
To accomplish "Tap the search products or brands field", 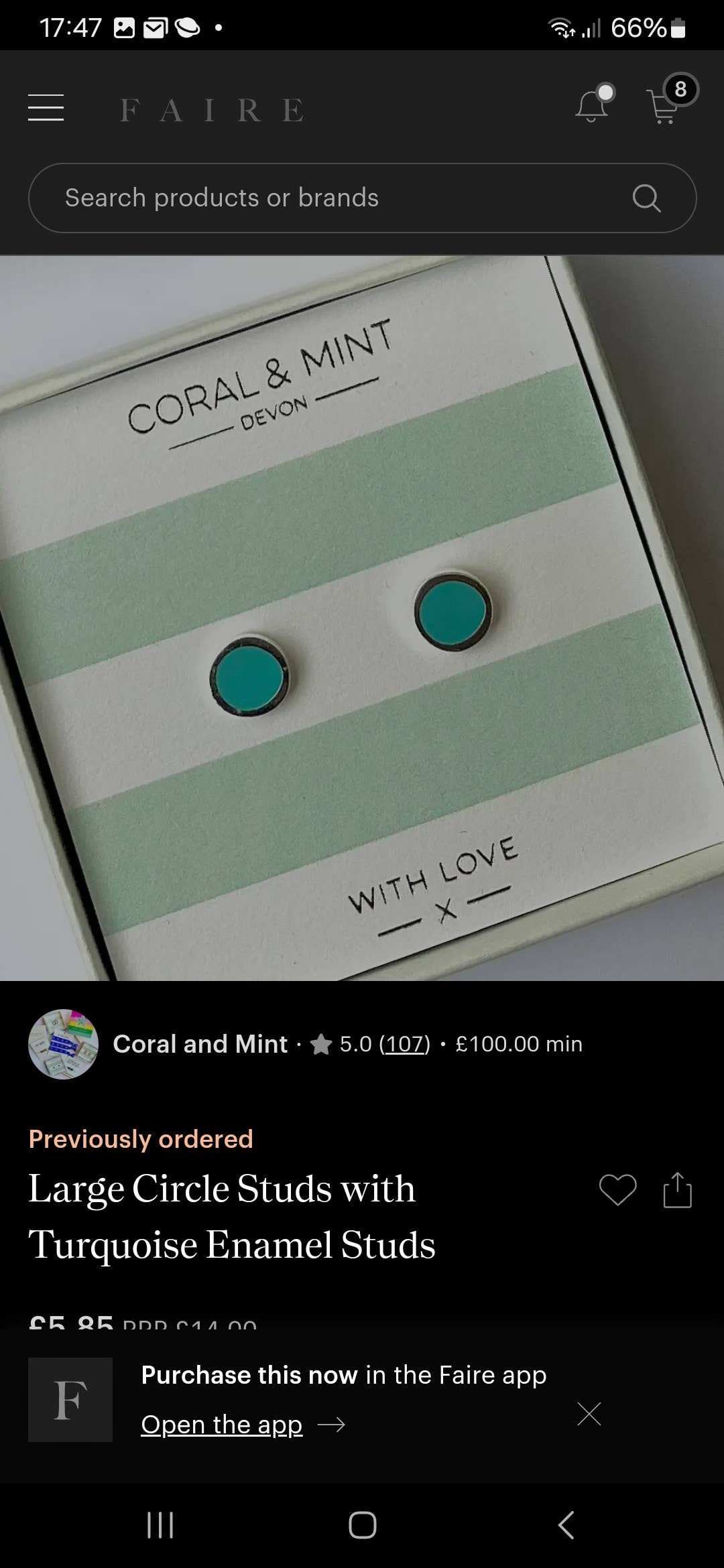I will [362, 198].
